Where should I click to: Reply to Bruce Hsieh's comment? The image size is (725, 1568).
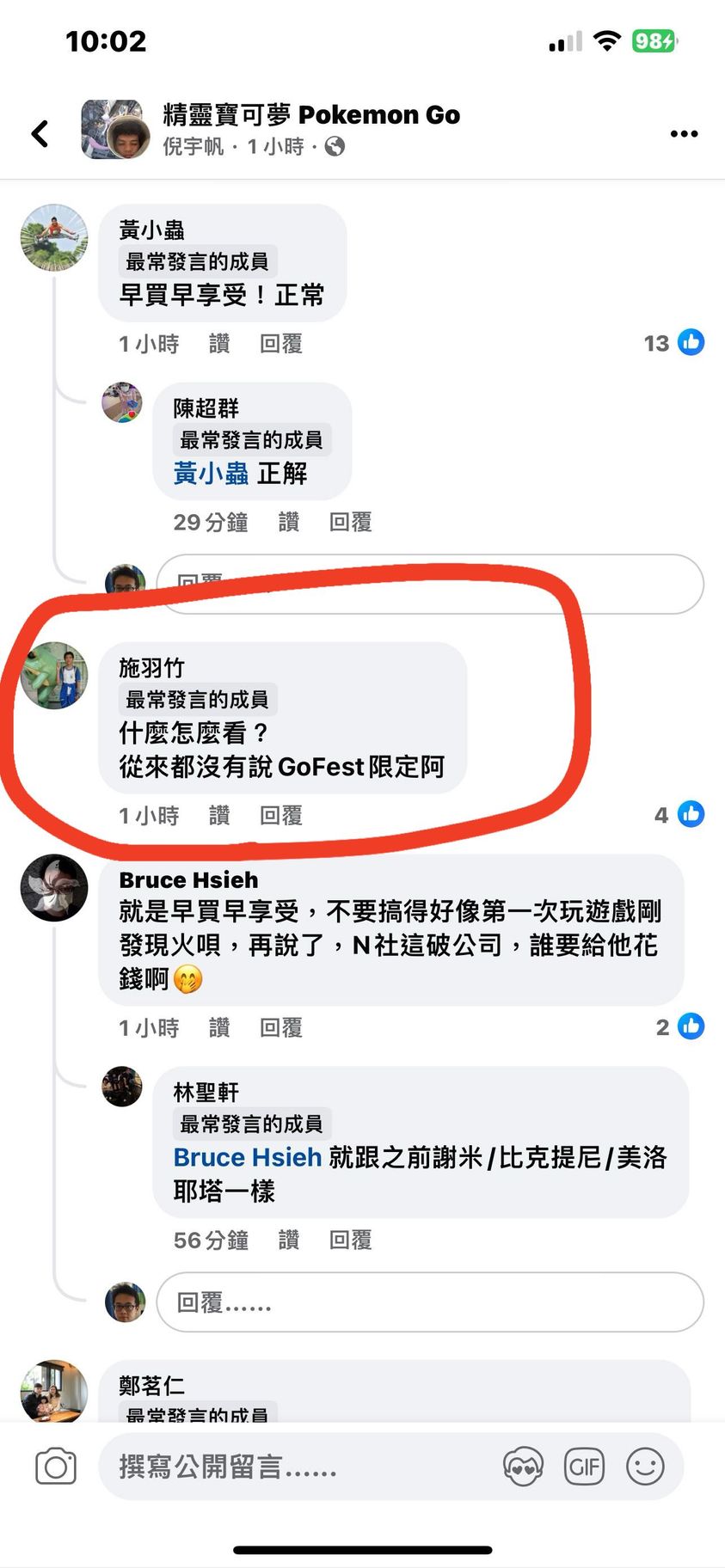[280, 1027]
